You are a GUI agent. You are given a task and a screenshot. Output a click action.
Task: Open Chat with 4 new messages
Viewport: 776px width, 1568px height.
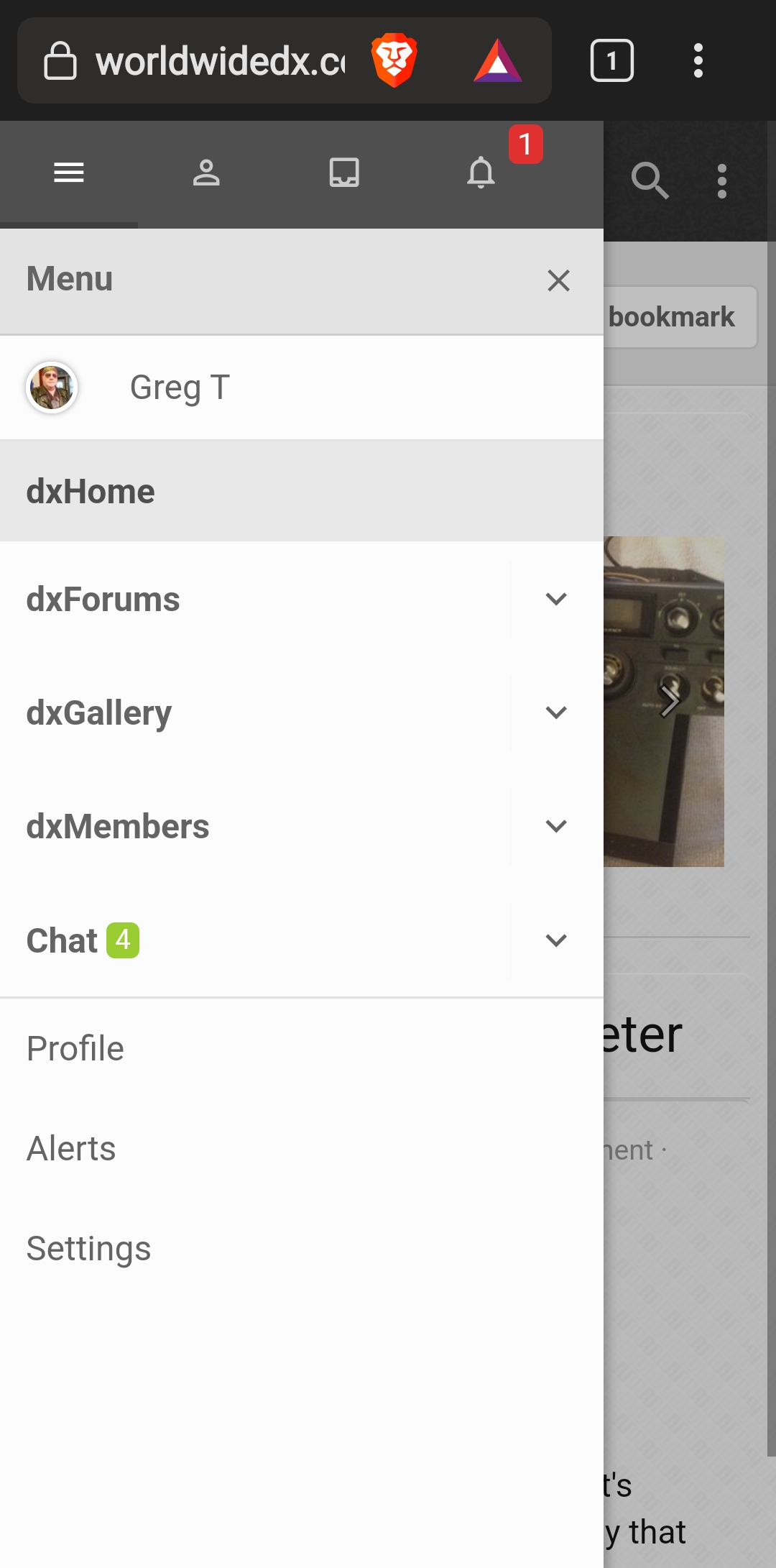pyautogui.click(x=83, y=940)
